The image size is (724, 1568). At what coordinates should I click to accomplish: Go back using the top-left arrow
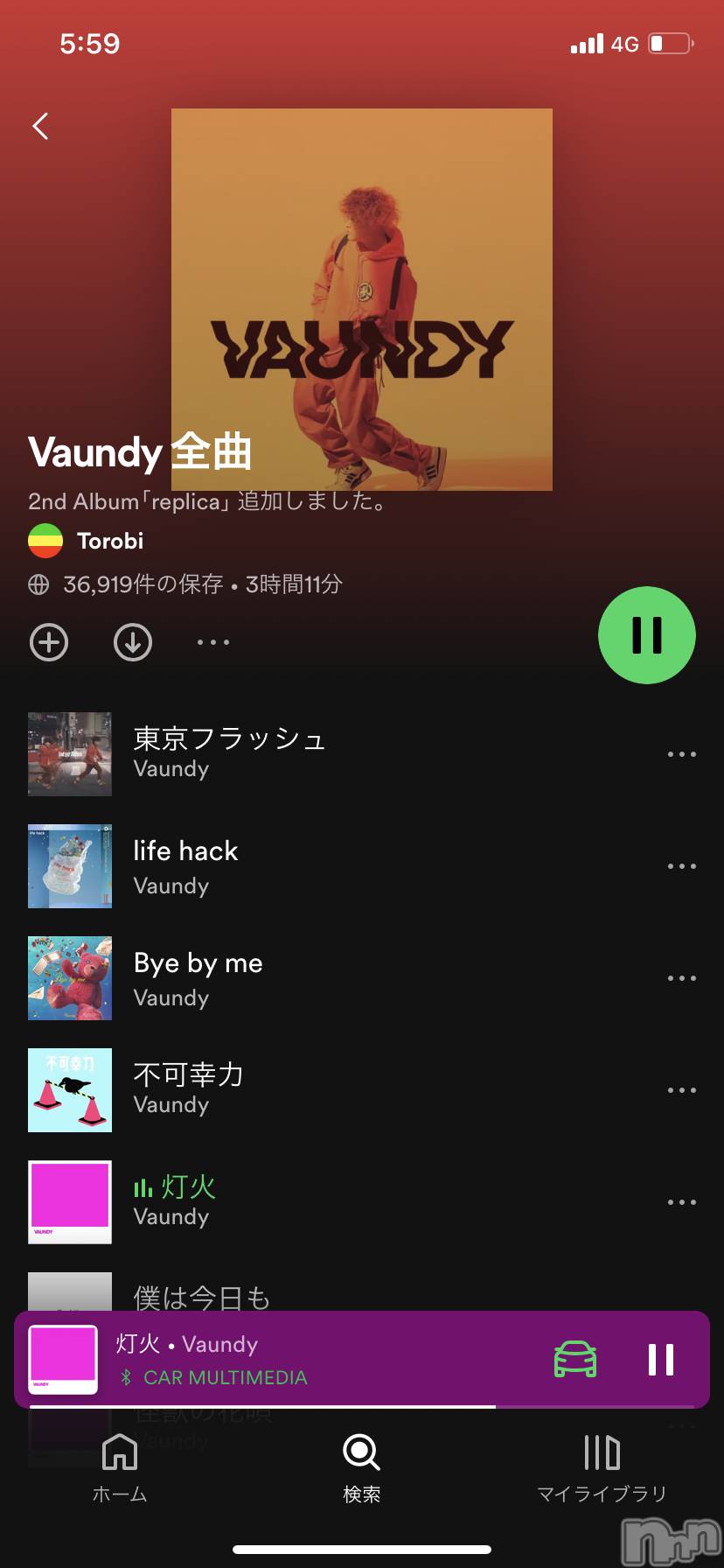pos(40,126)
